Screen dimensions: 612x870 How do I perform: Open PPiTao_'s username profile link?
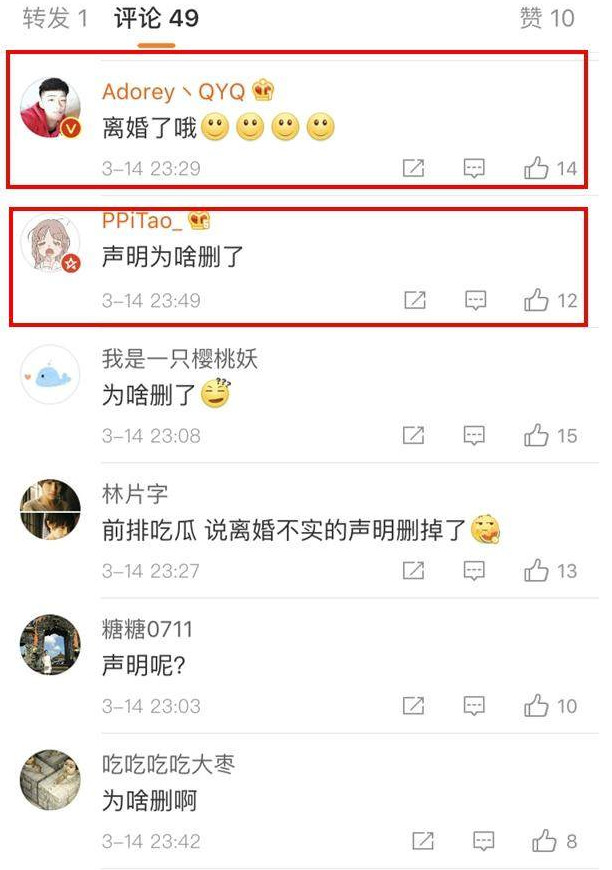tap(138, 221)
